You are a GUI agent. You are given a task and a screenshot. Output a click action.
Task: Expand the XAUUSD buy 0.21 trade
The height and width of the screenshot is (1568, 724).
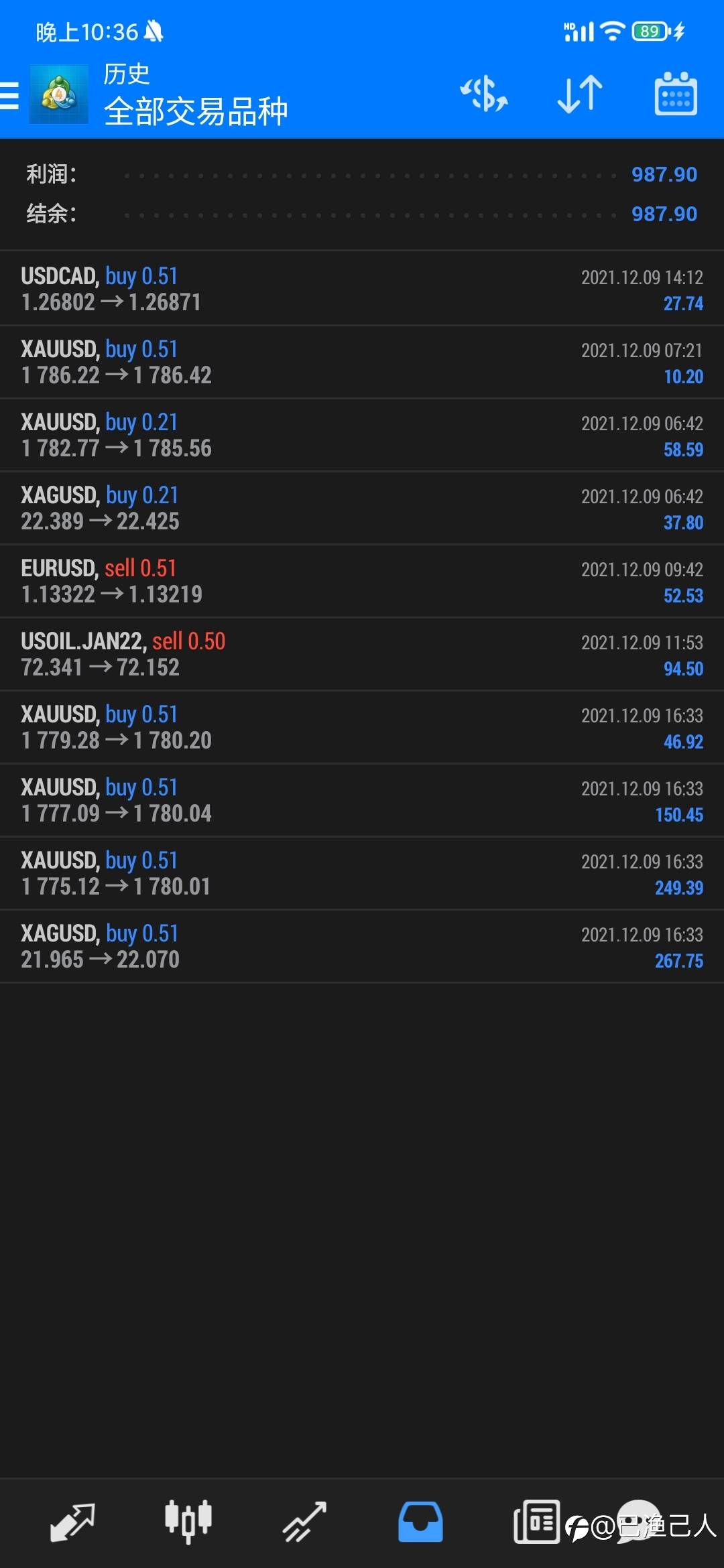point(362,436)
